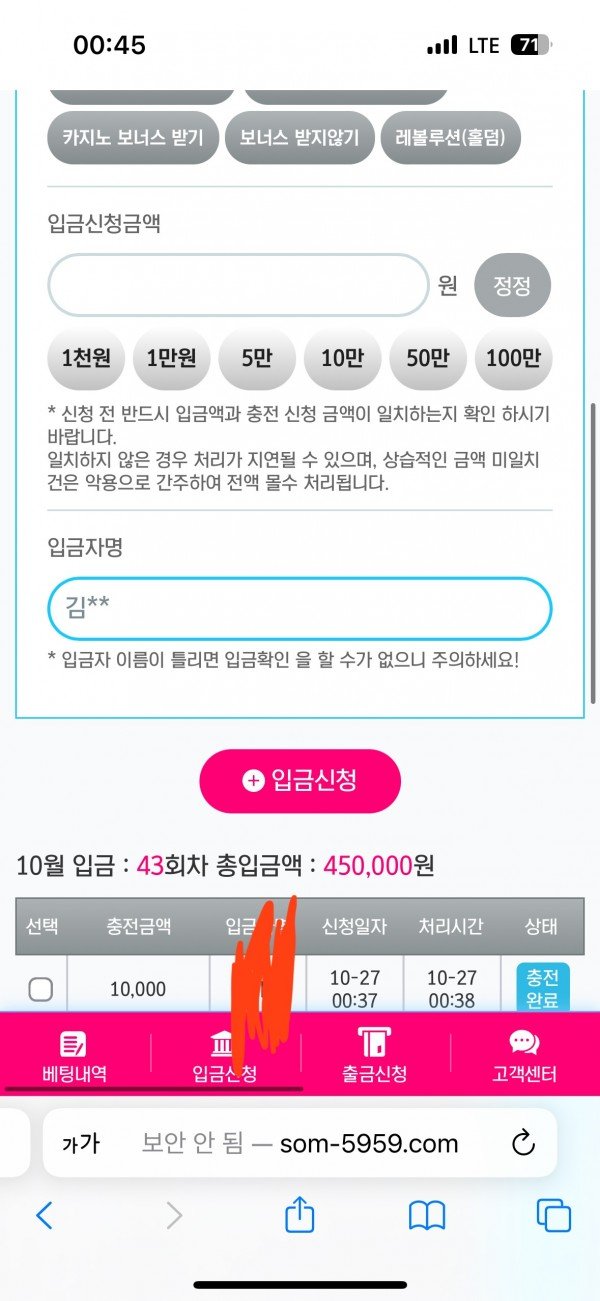Switch to the 출금신청 tab
Image resolution: width=600 pixels, height=1301 pixels.
(x=375, y=1057)
